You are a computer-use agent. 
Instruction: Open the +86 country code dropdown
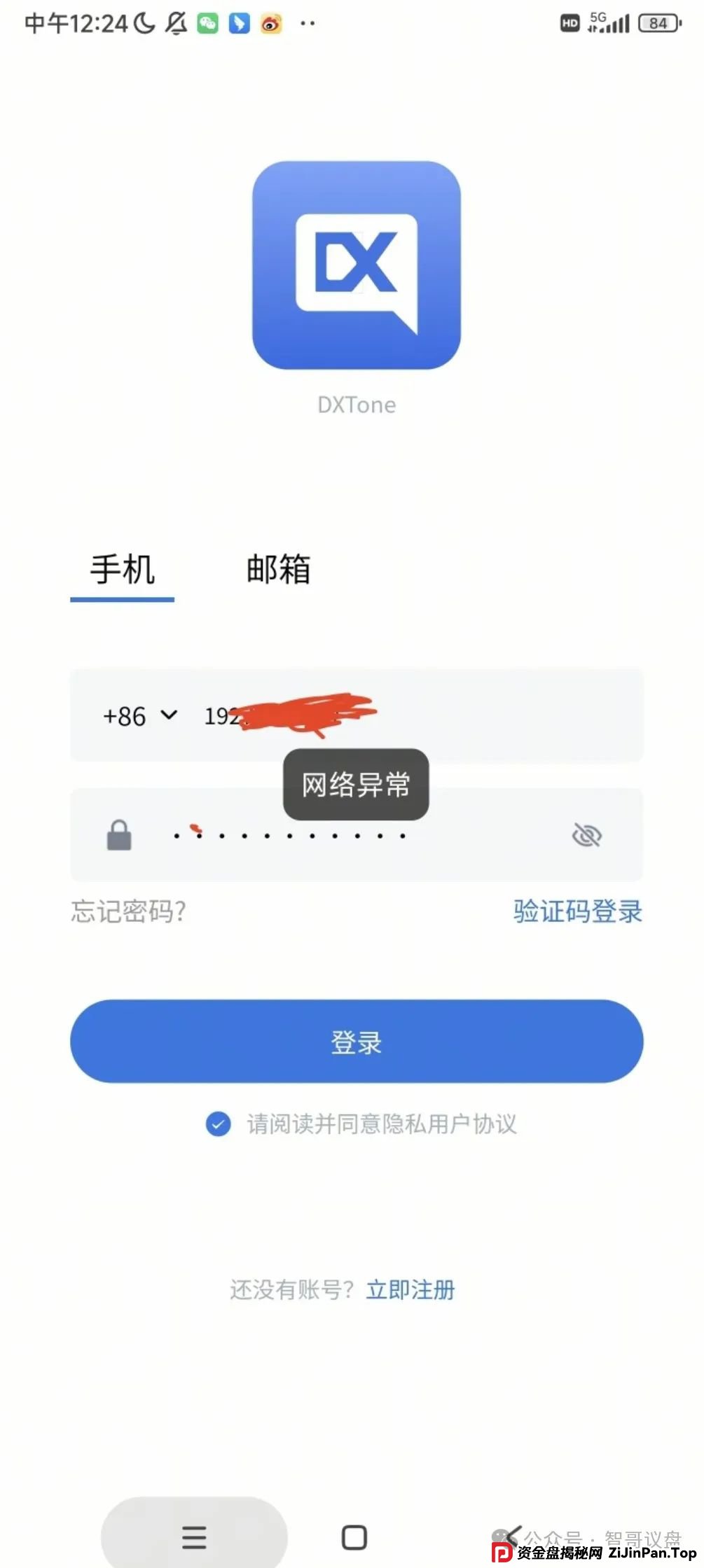pyautogui.click(x=139, y=715)
